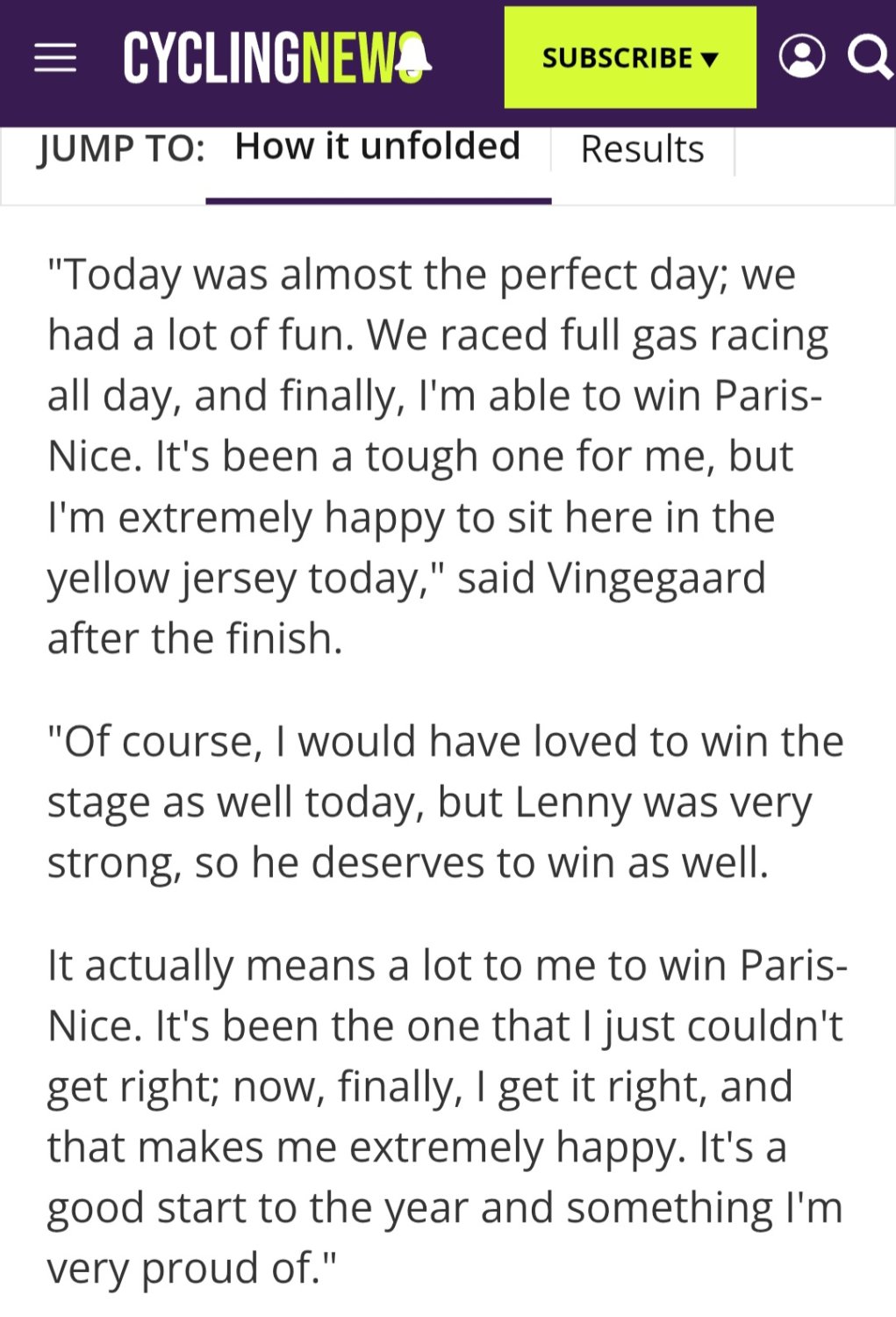Viewport: 896px width, 1317px height.
Task: Open the notifications bell
Action: click(412, 56)
